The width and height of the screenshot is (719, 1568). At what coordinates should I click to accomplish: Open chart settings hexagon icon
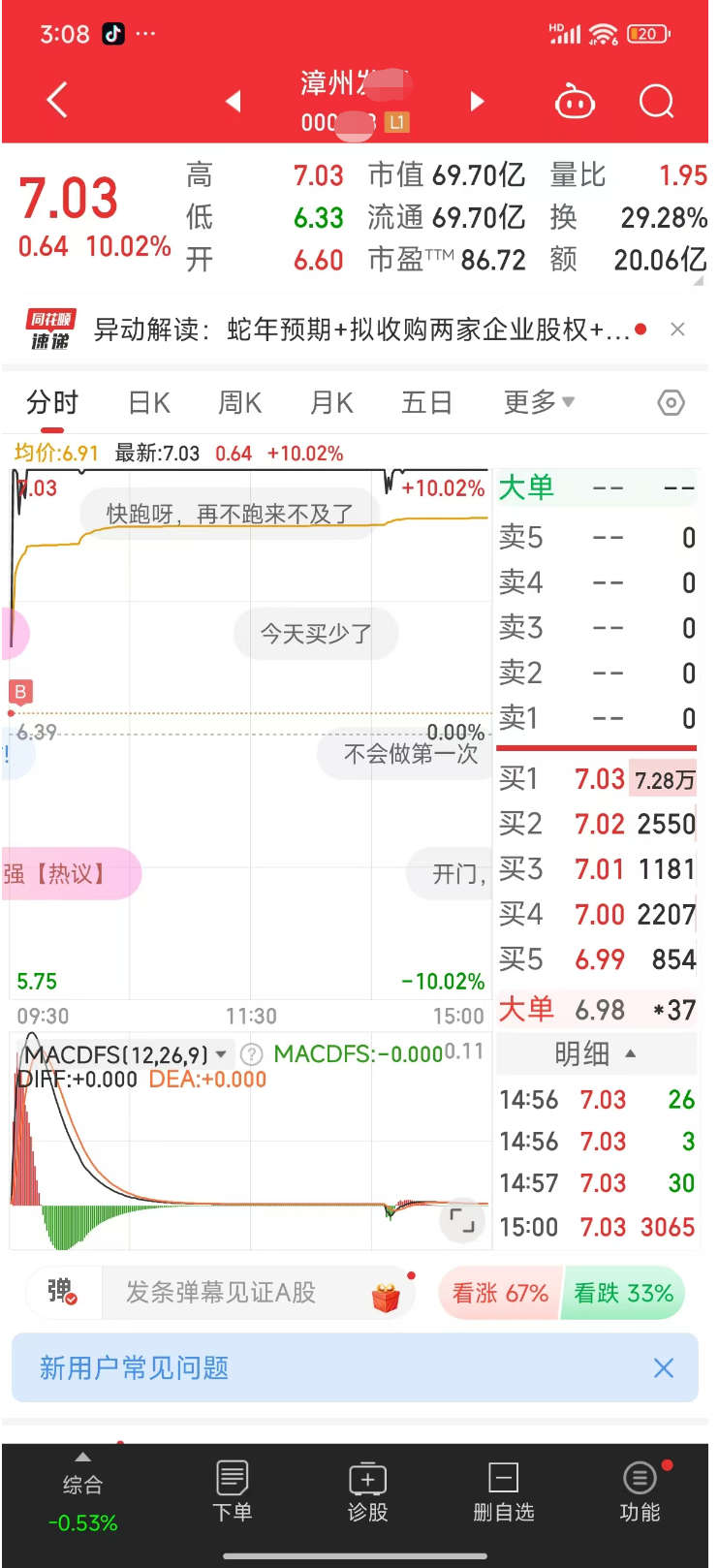[x=671, y=403]
